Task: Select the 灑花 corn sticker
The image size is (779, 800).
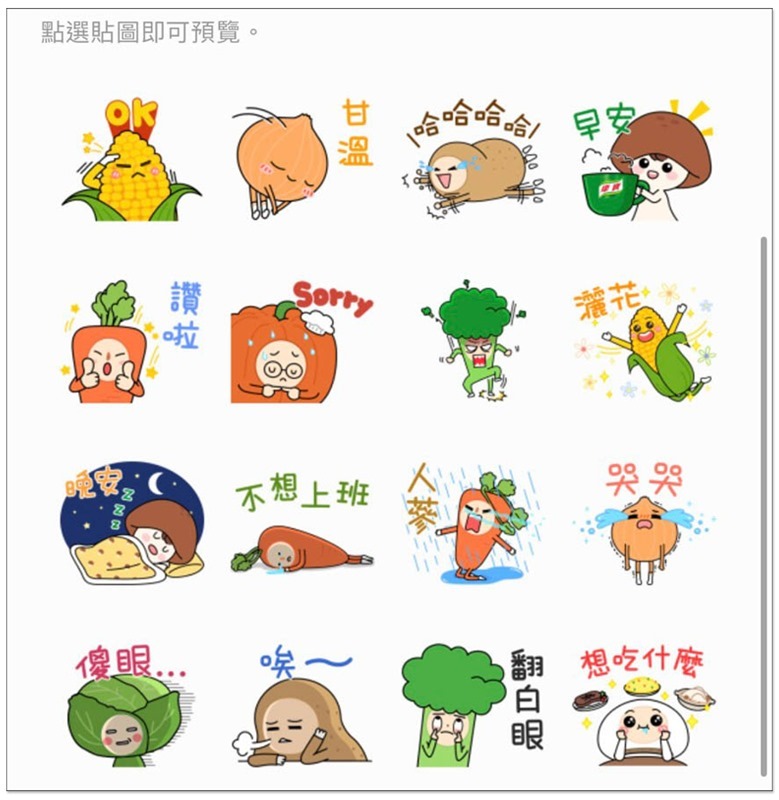Action: 643,342
